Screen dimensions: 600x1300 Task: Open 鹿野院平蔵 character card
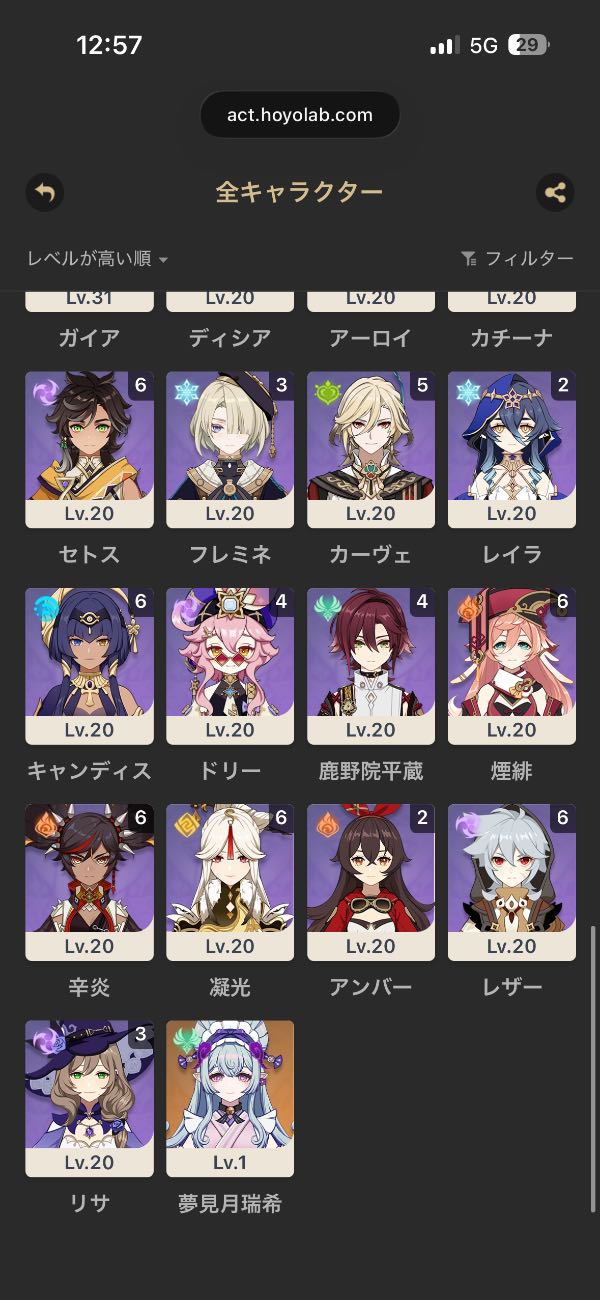pos(371,666)
